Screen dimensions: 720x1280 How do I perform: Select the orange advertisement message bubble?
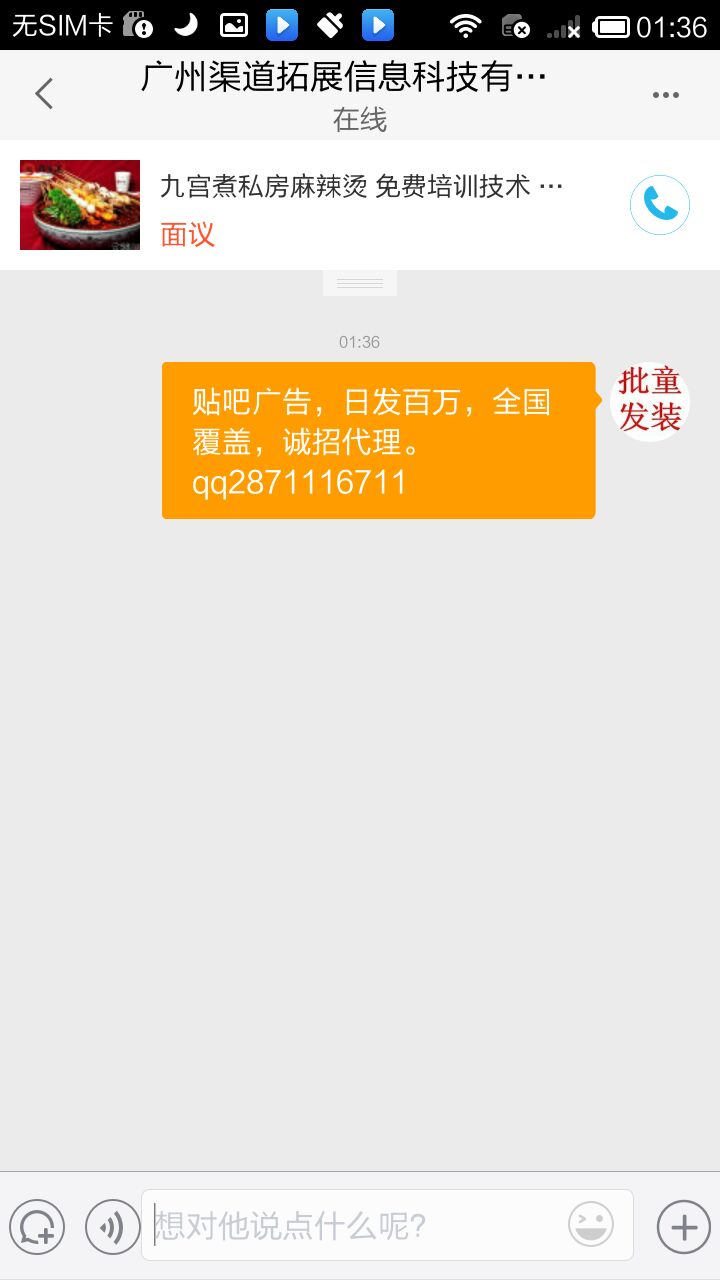(x=378, y=438)
